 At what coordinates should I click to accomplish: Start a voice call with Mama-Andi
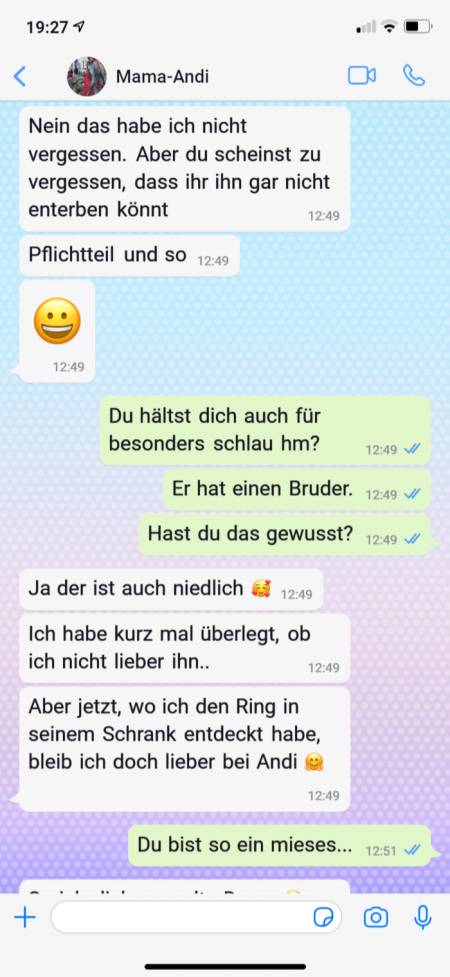point(414,76)
